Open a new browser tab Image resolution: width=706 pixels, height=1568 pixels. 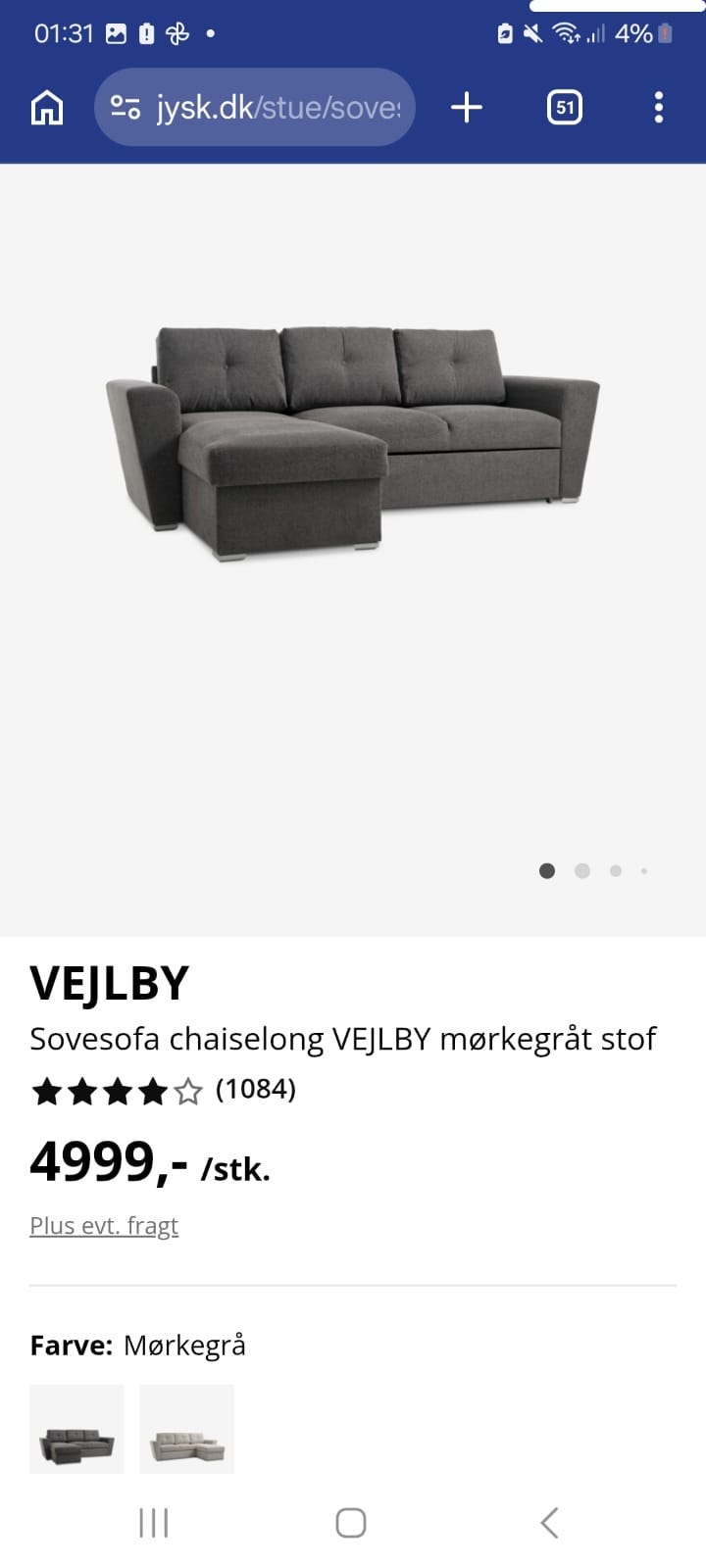[467, 108]
